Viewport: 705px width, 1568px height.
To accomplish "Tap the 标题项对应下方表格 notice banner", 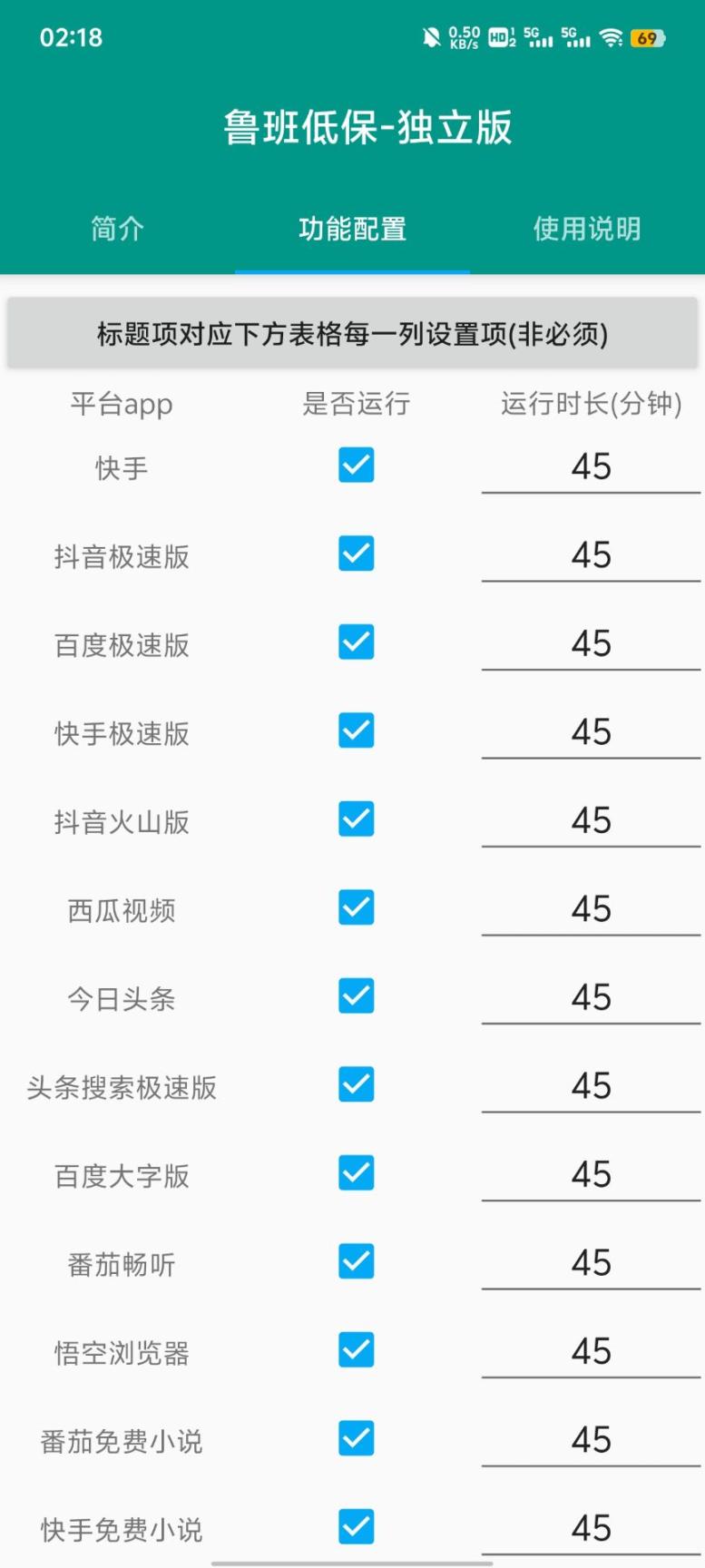I will coord(352,333).
